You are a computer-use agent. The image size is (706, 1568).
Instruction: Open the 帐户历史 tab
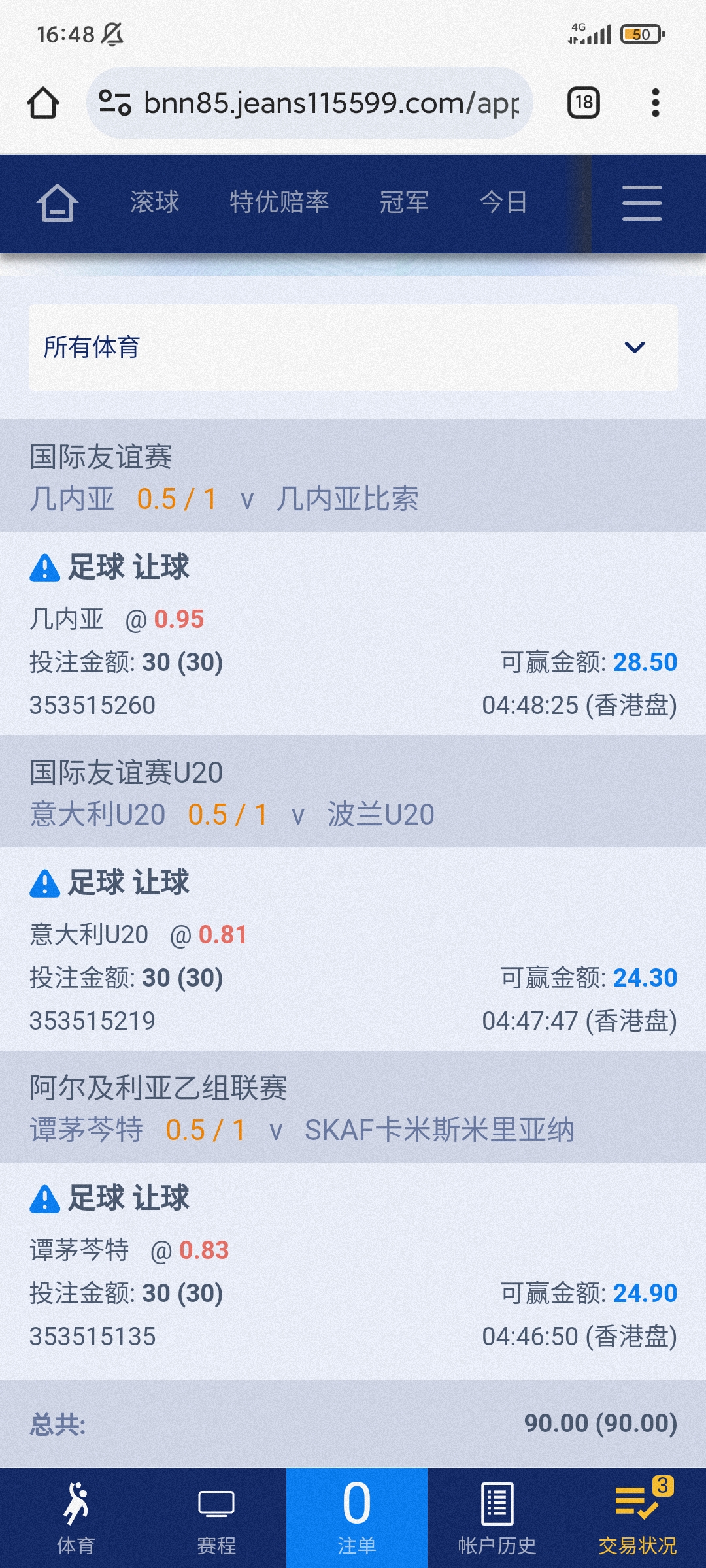coord(497,1518)
